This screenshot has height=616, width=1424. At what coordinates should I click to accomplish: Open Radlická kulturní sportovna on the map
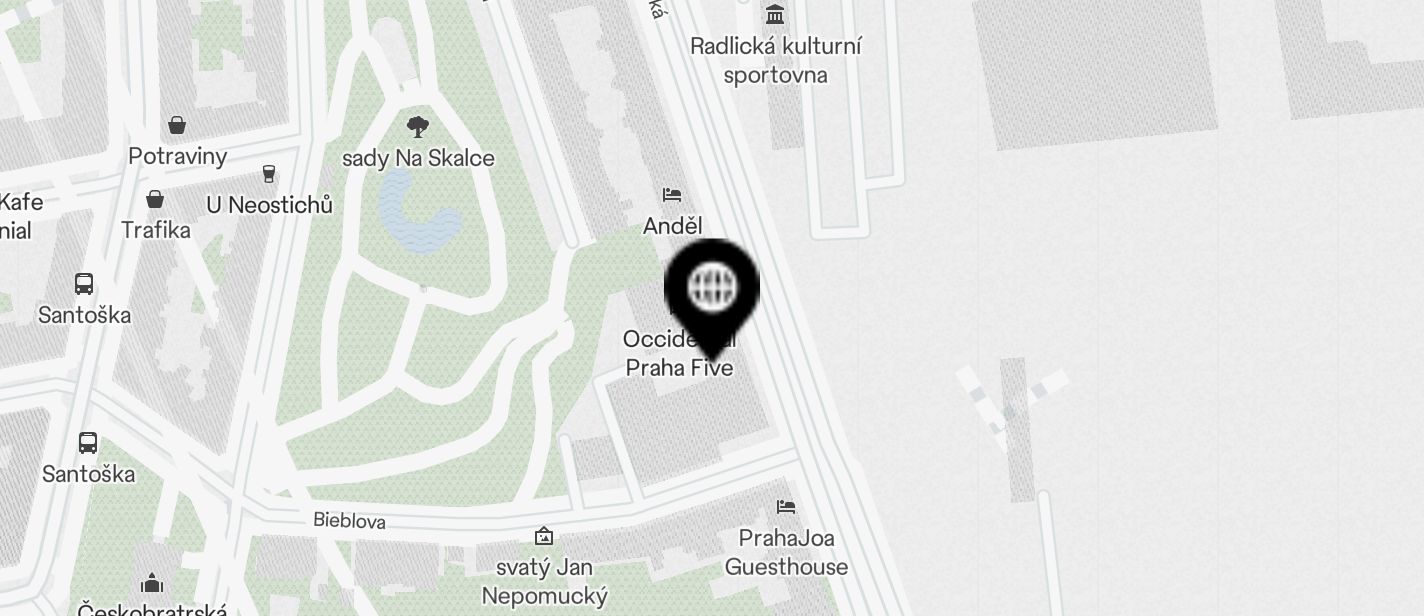click(775, 15)
